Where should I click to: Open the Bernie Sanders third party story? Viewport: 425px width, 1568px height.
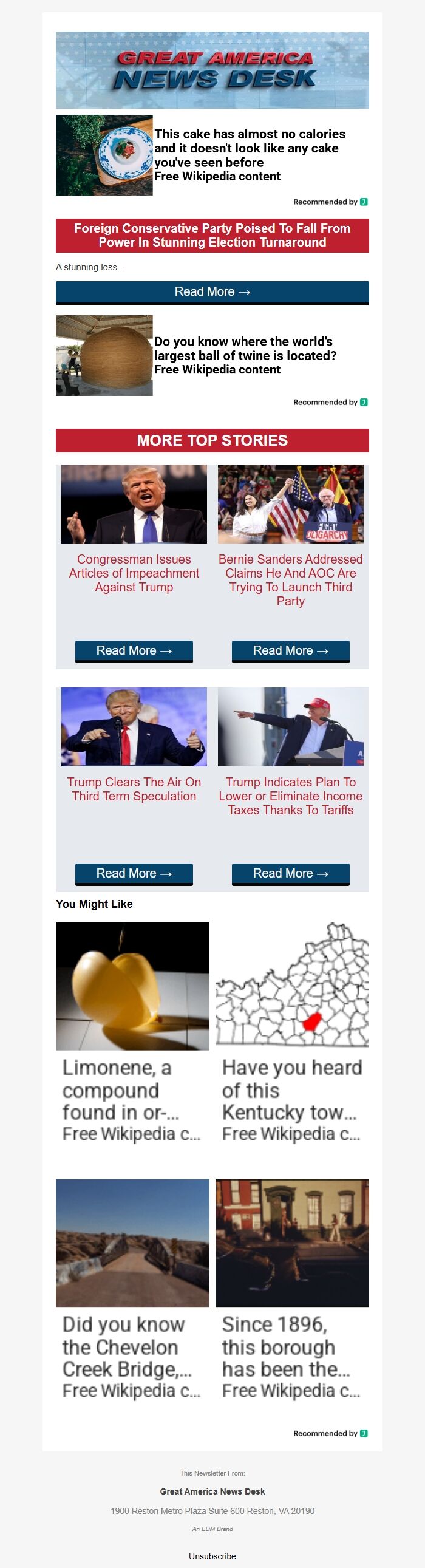[290, 579]
